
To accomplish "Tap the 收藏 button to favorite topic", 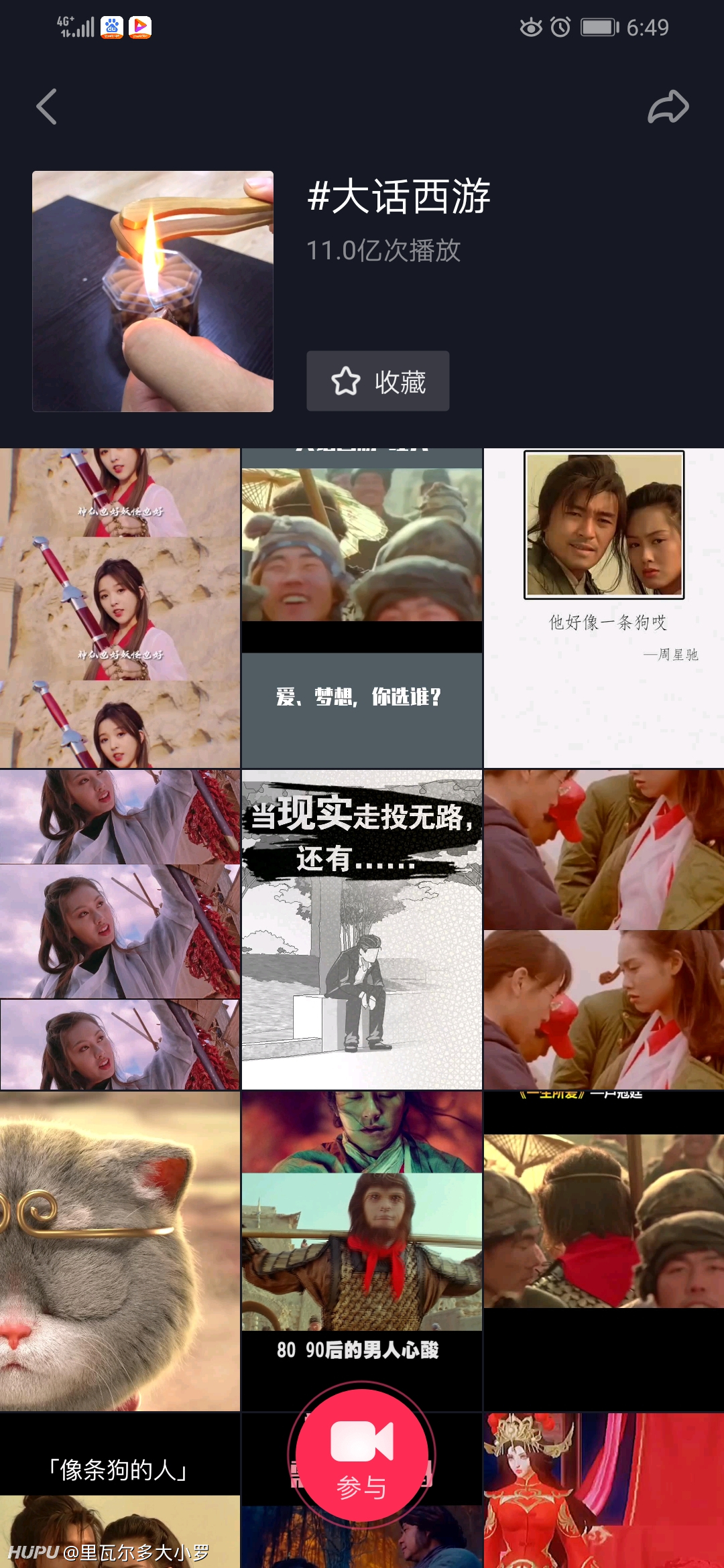I will 378,381.
